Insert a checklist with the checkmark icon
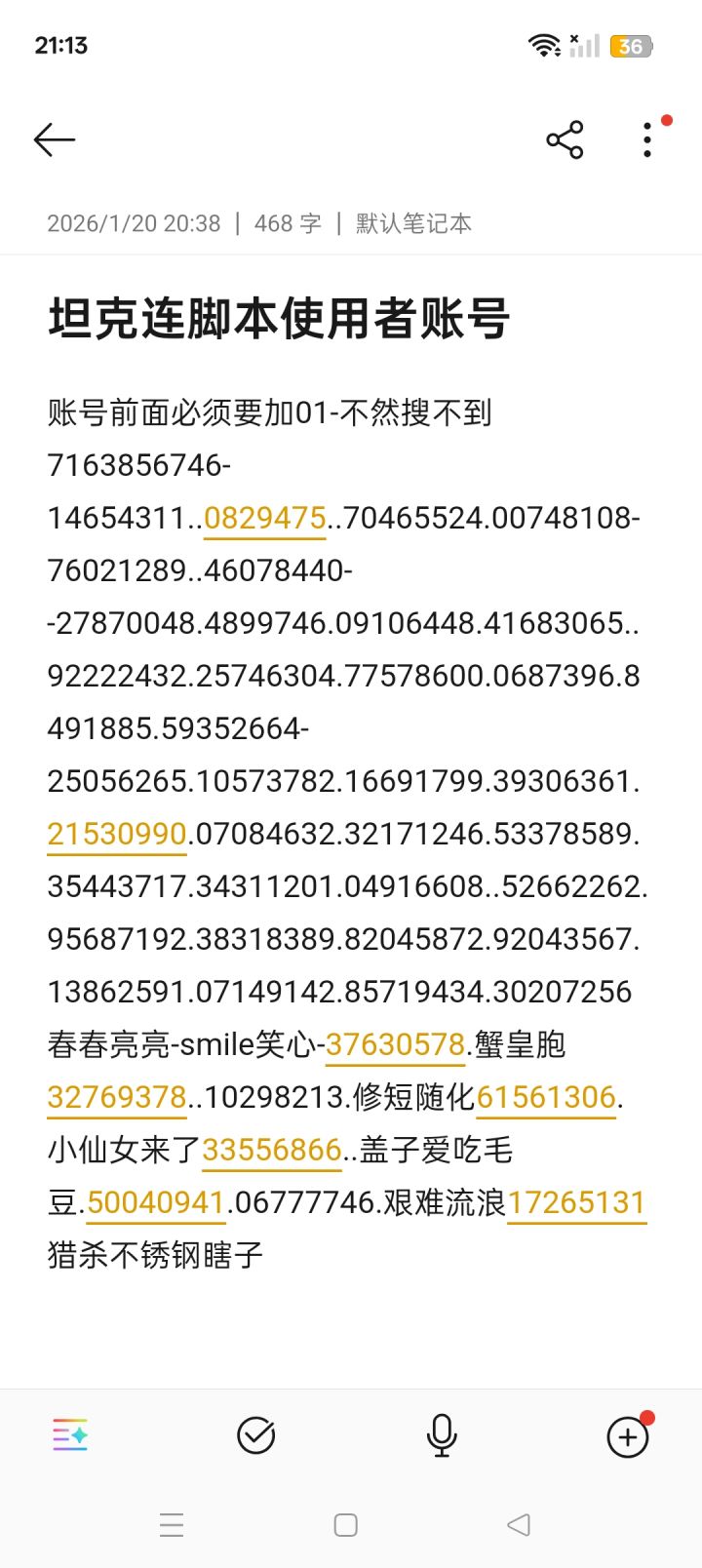Image resolution: width=702 pixels, height=1568 pixels. point(256,1435)
